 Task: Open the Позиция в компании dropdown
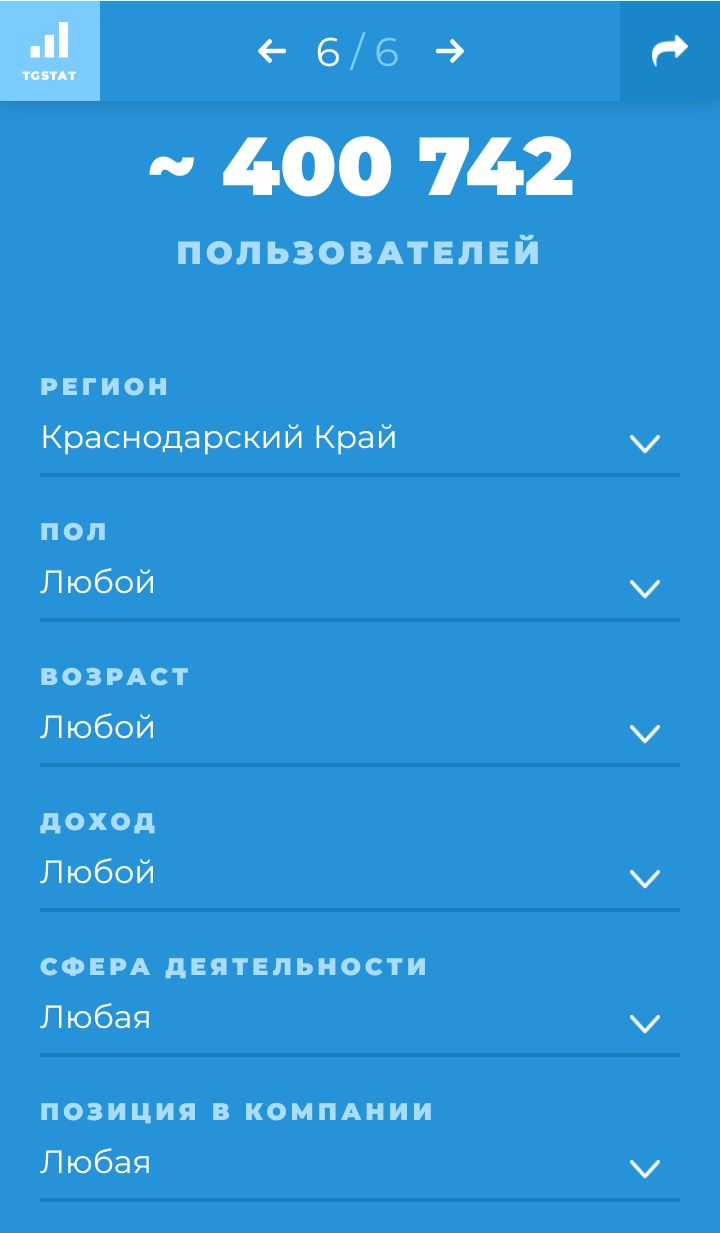point(360,1164)
